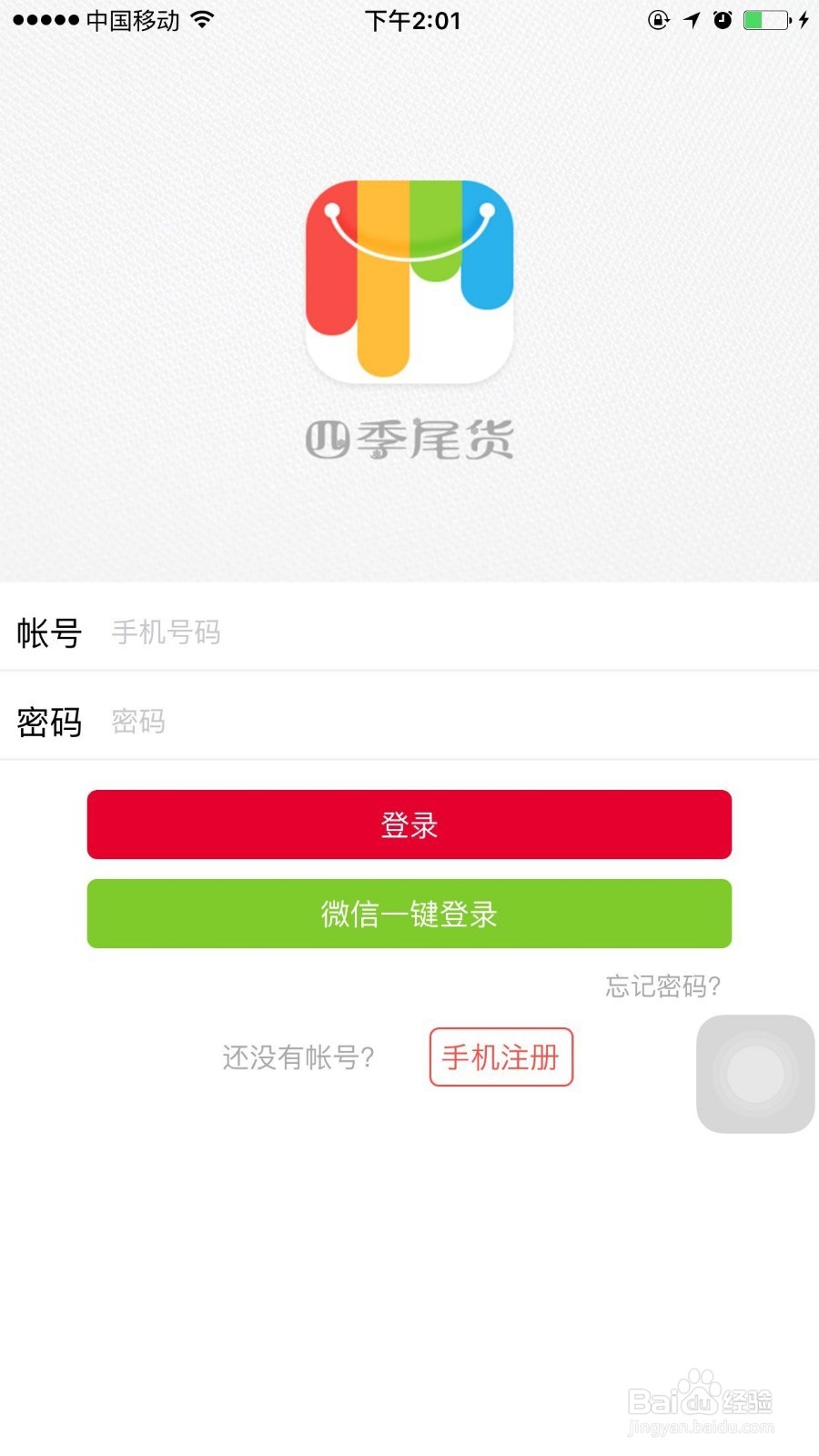This screenshot has width=819, height=1456.
Task: Tap the location arrow icon
Action: pos(692,20)
